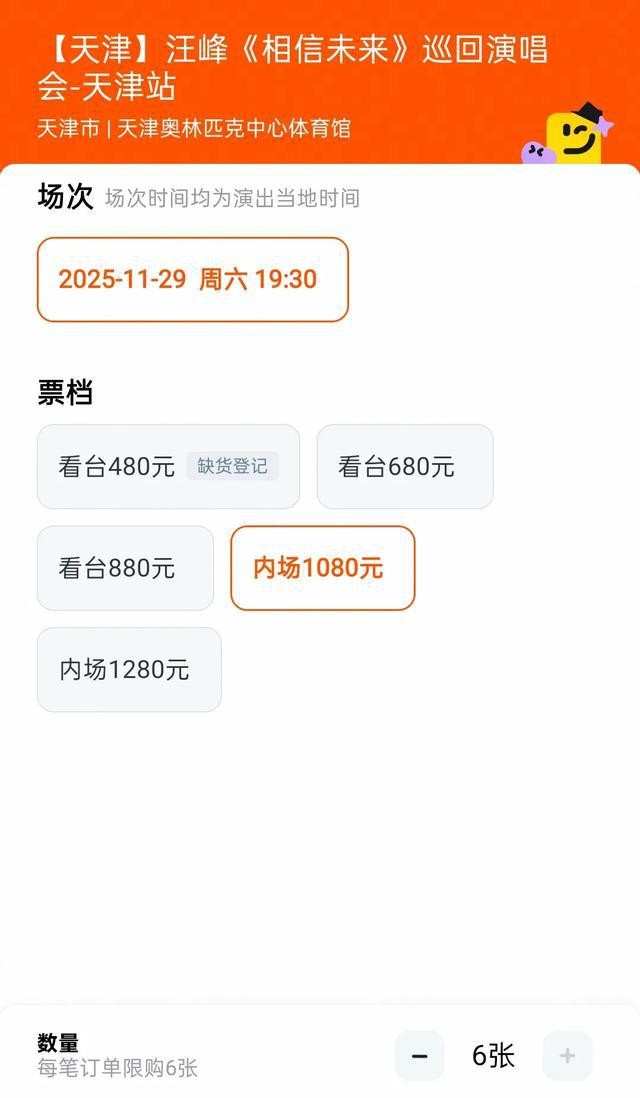Increase ticket quantity with the plus button
This screenshot has height=1098, width=640.
tap(567, 1056)
